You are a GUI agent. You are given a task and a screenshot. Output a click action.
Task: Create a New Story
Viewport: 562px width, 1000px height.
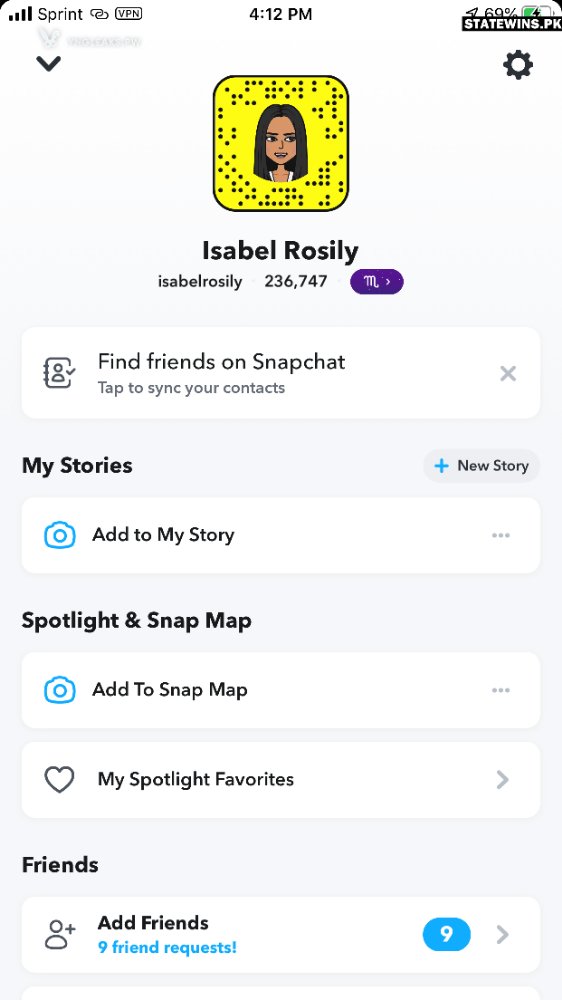point(481,466)
